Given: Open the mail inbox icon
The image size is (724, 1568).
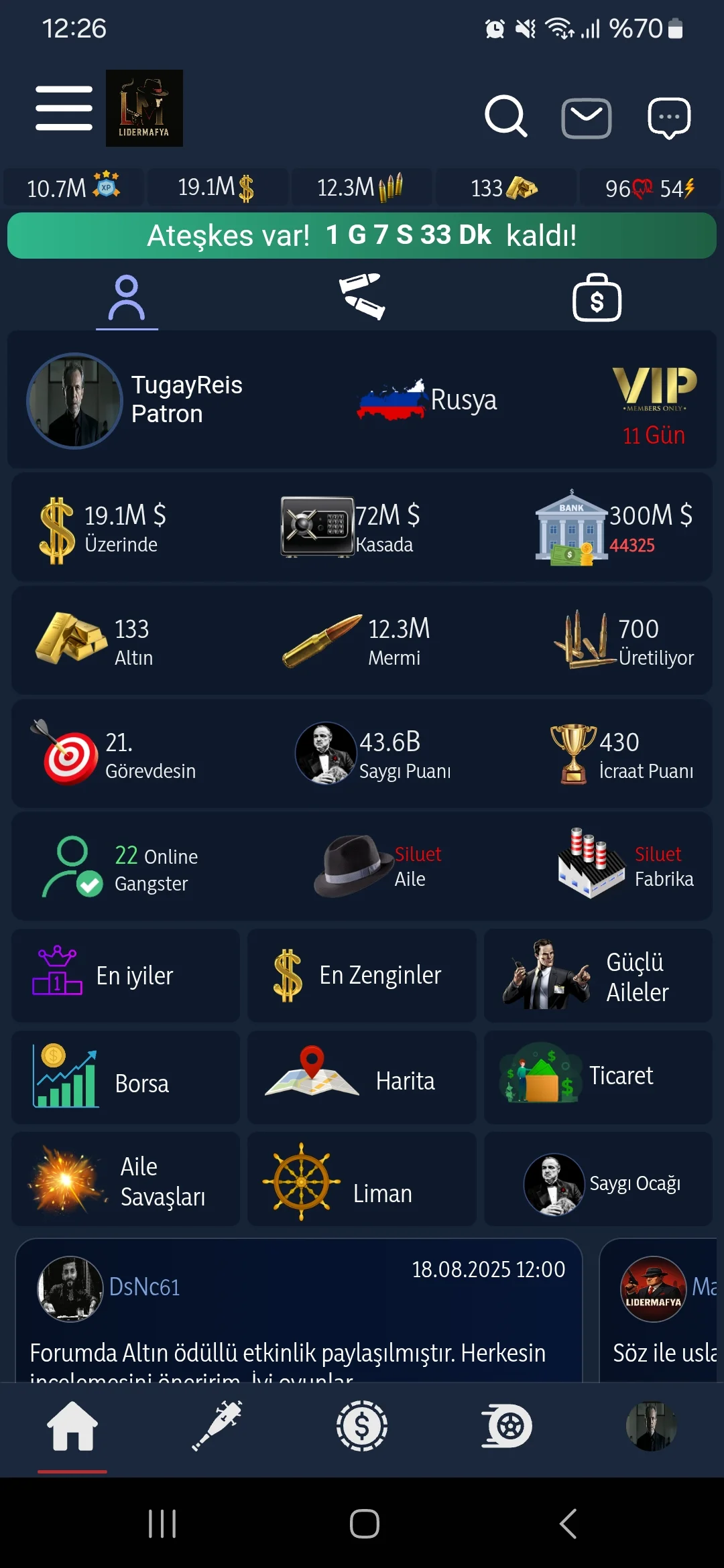Looking at the screenshot, I should [586, 118].
